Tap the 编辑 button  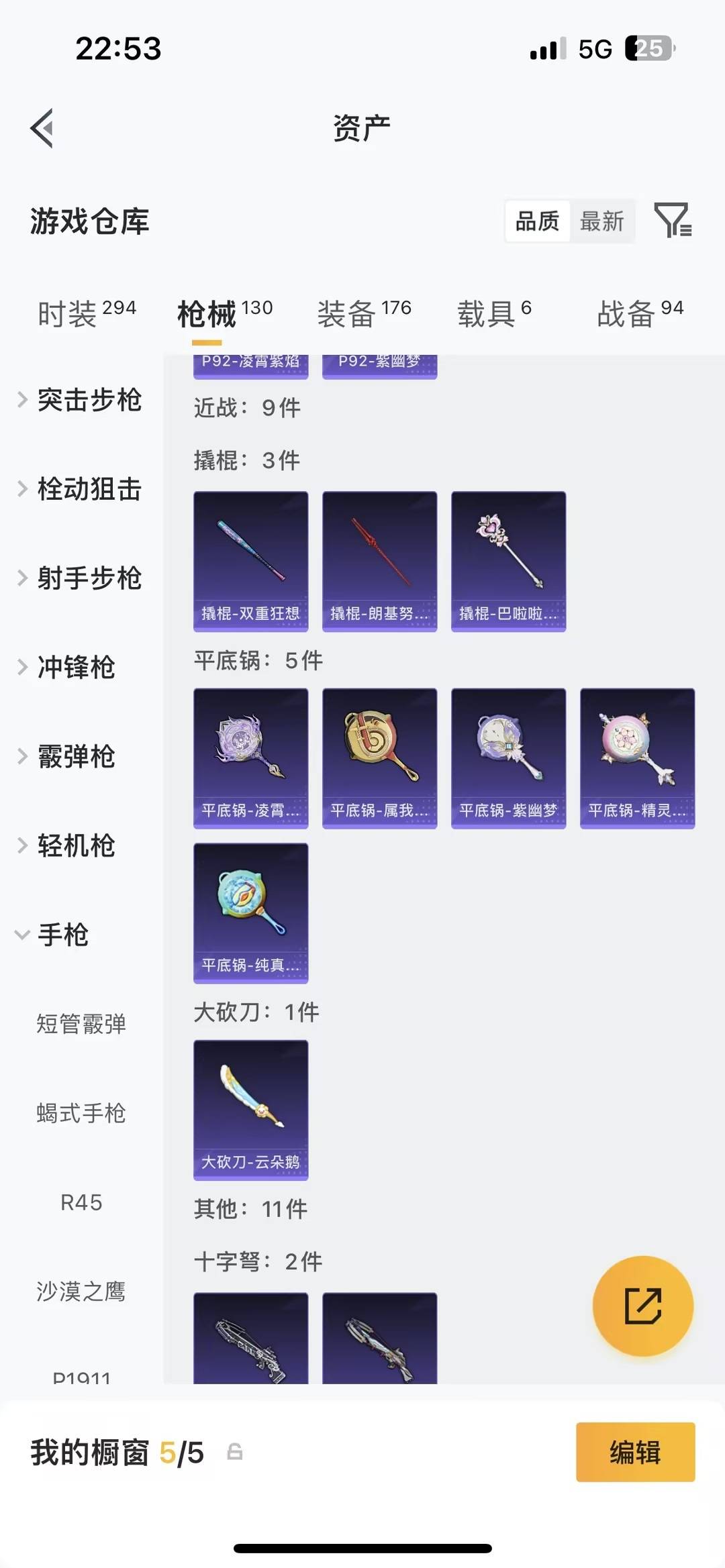coord(635,1452)
